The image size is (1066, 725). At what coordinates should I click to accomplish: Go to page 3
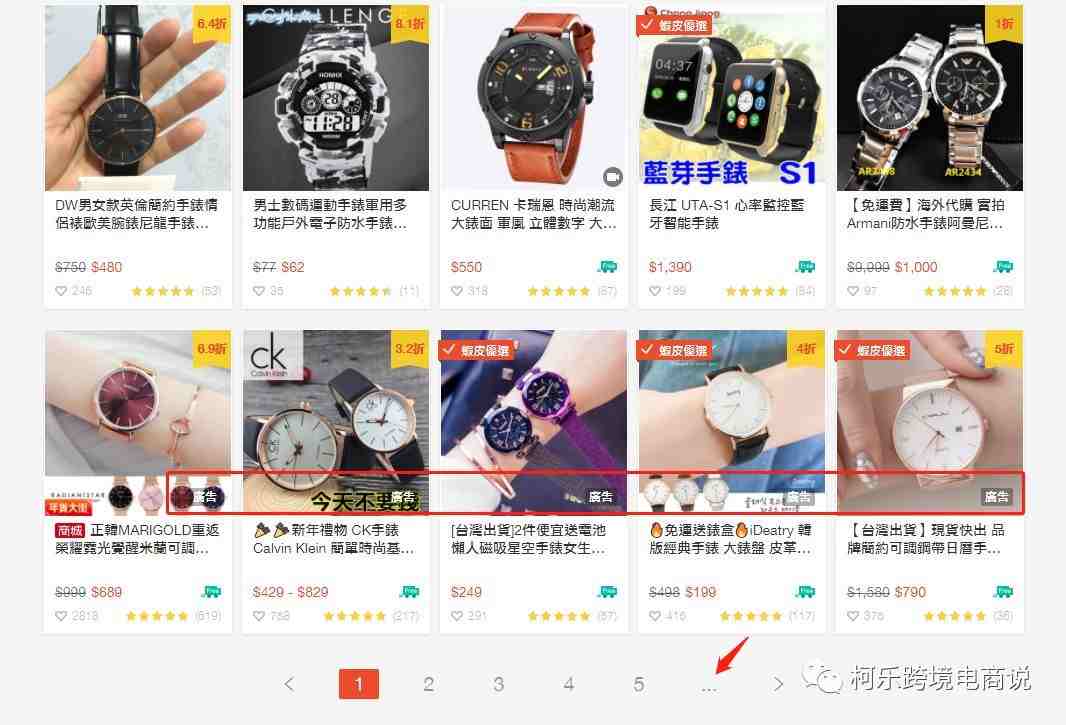(x=498, y=685)
